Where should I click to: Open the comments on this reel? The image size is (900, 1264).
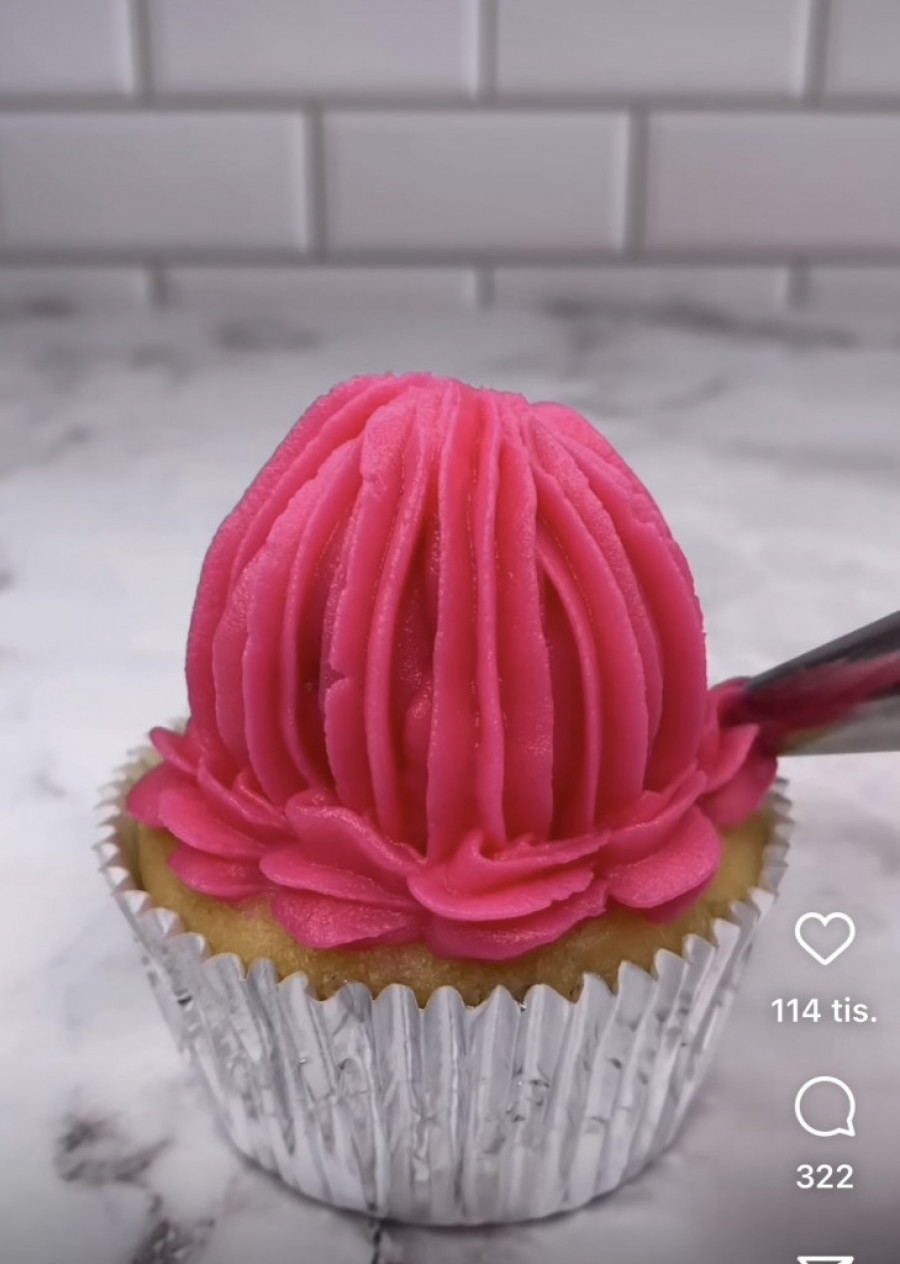coord(824,1107)
